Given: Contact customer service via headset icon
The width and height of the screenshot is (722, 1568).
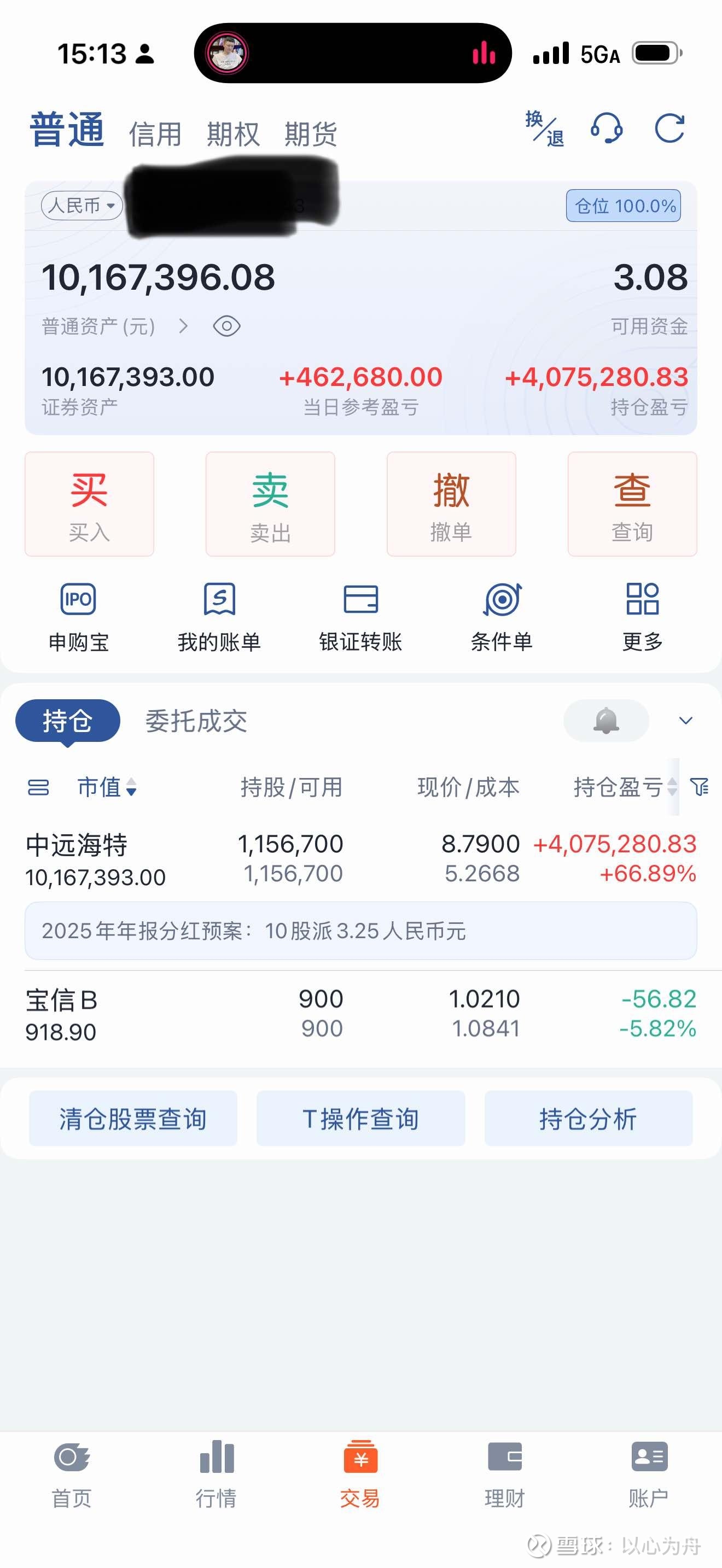Looking at the screenshot, I should coord(607,129).
